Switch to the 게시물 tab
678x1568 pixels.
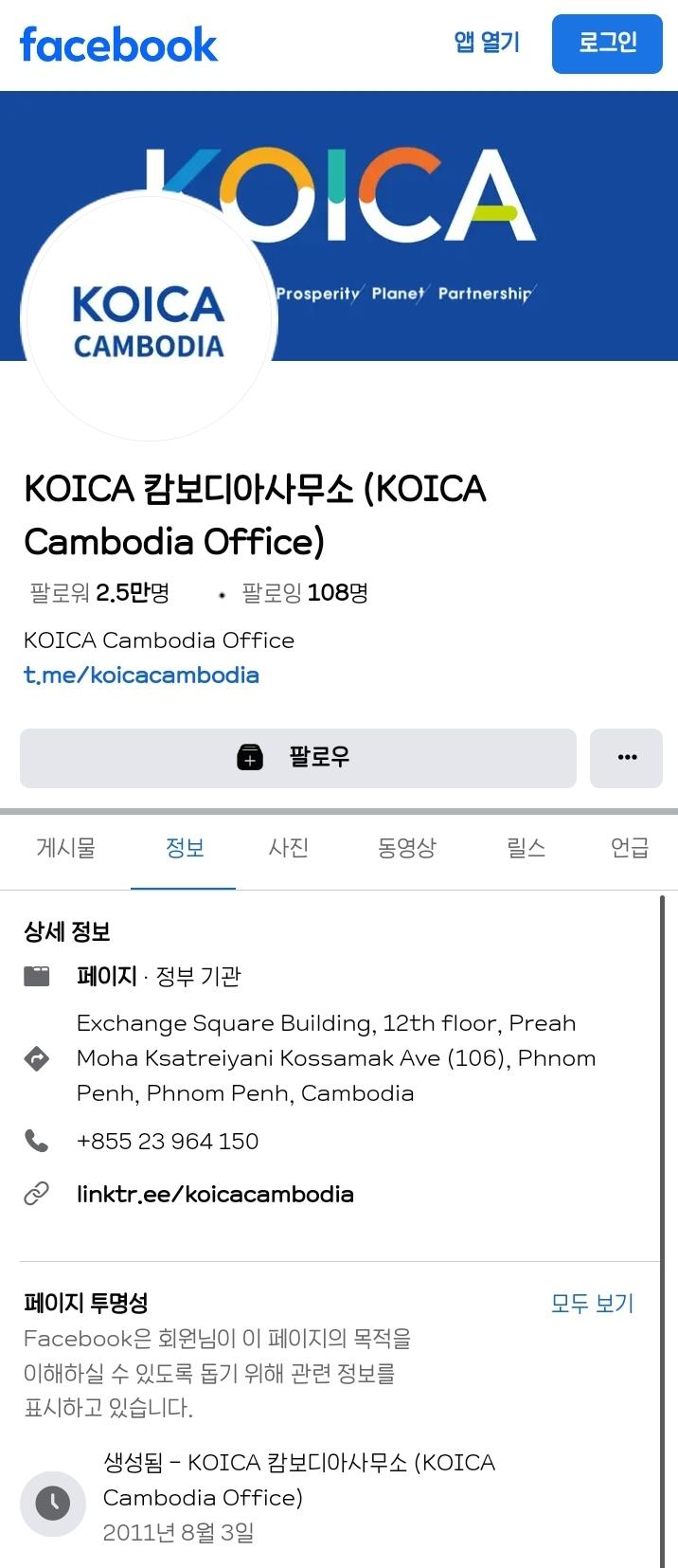coord(65,848)
